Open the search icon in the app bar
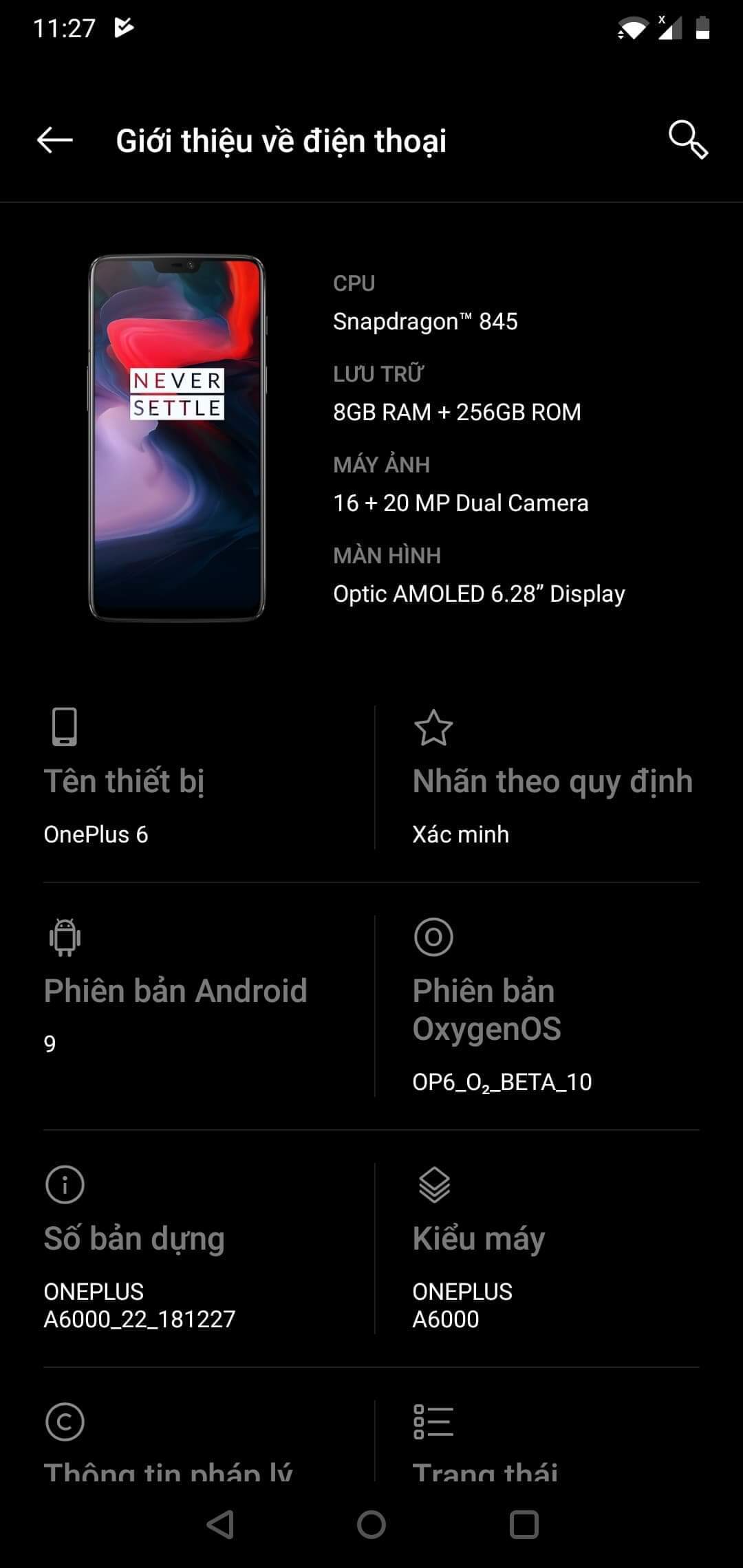The image size is (743, 1568). (688, 140)
